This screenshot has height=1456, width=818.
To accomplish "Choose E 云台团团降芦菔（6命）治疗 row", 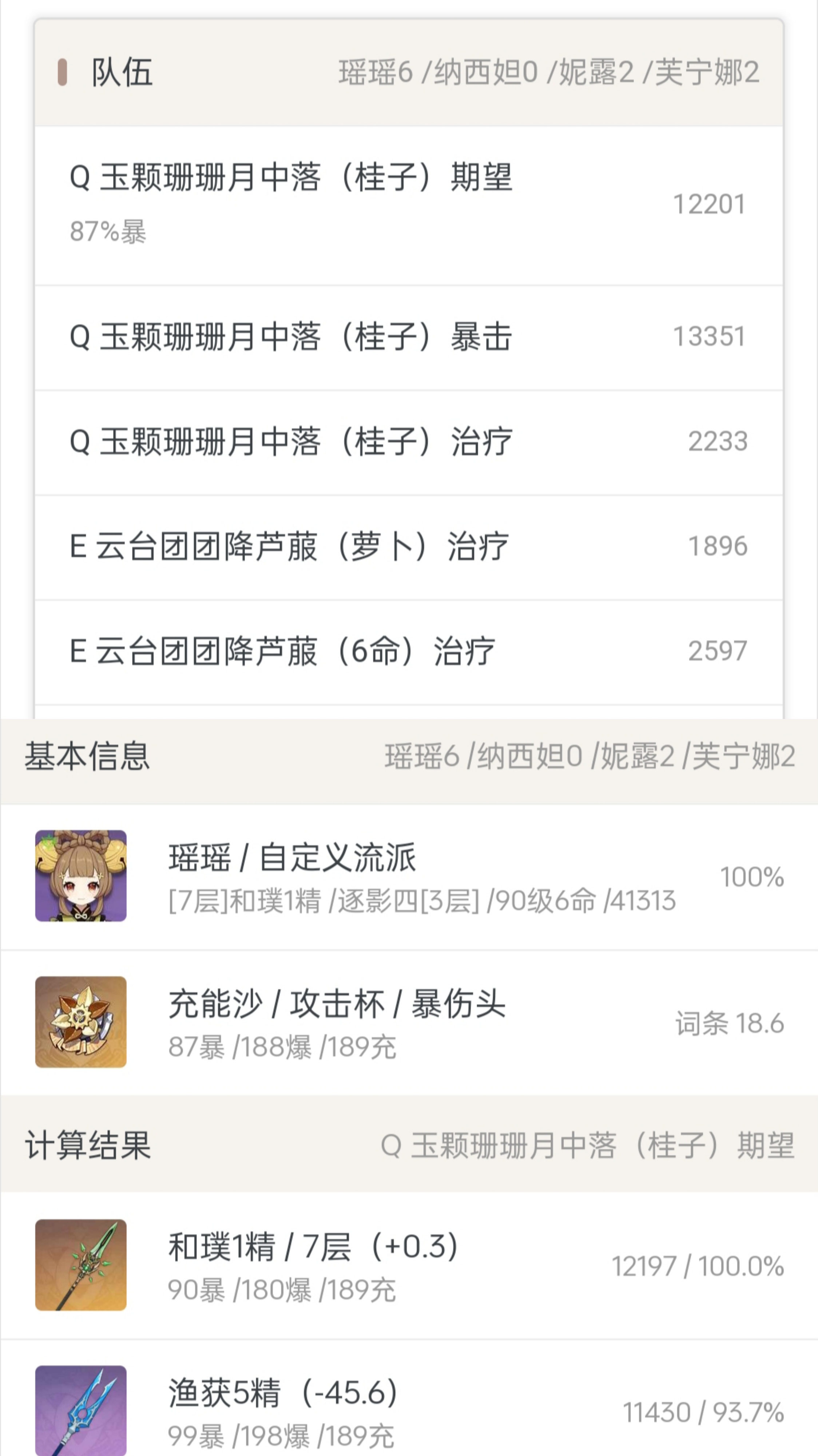I will (408, 651).
